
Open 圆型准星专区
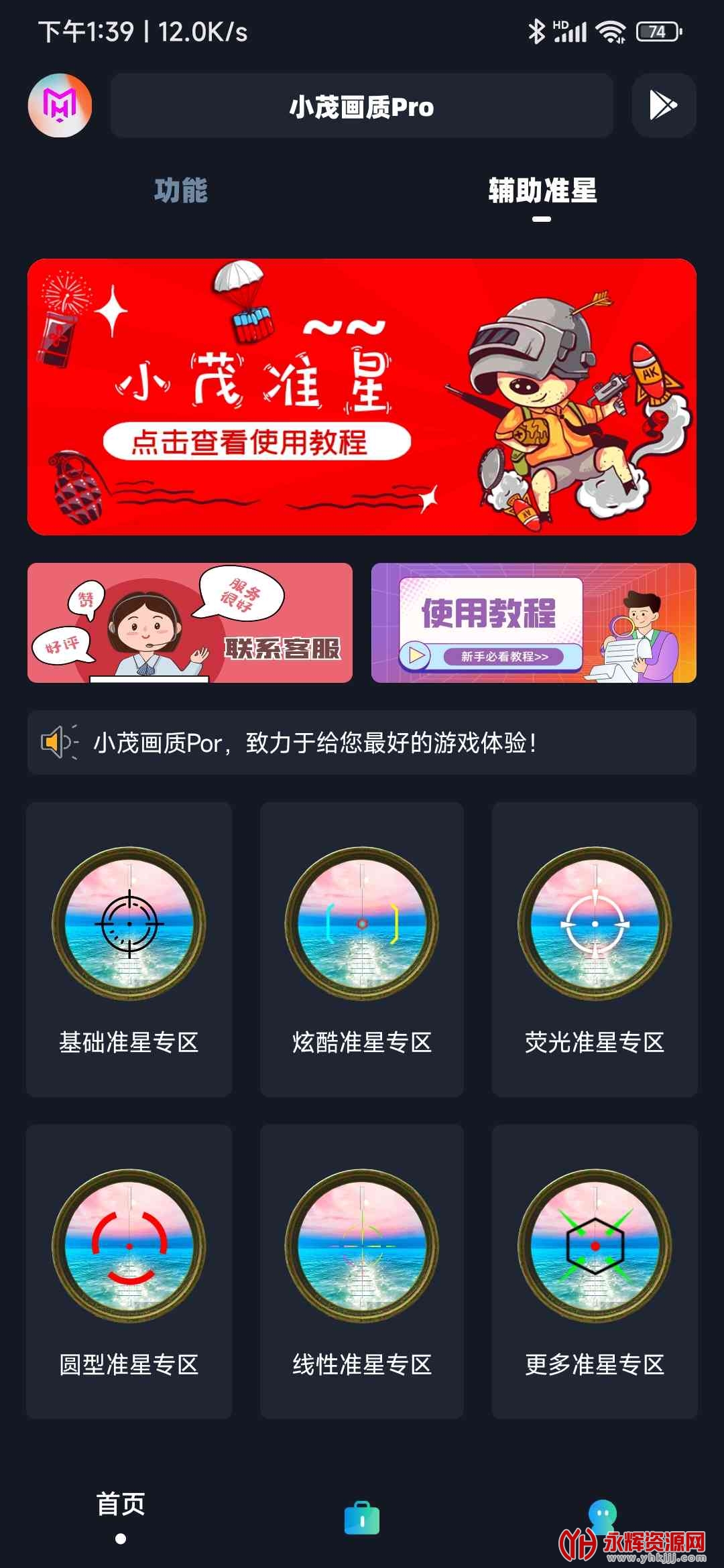(129, 1271)
